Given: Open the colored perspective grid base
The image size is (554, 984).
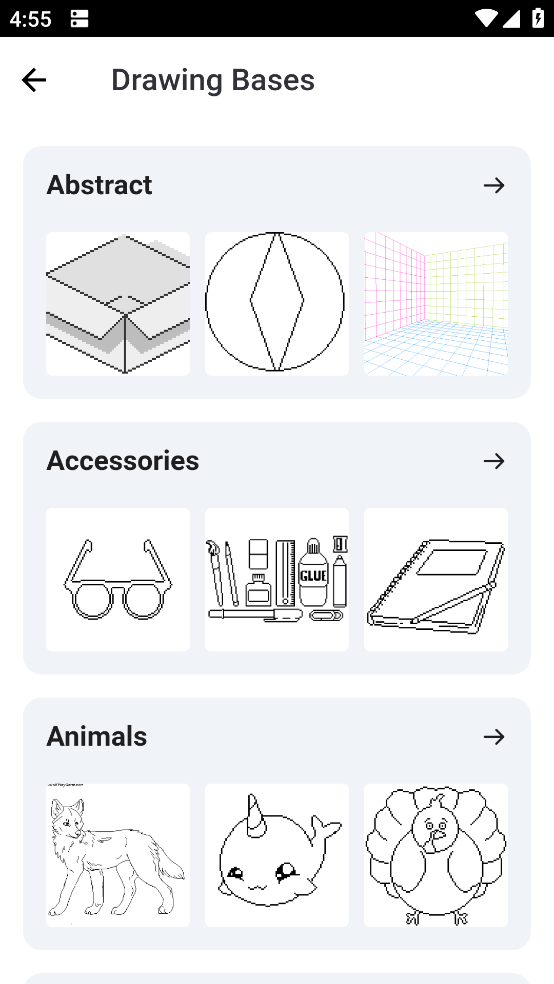Looking at the screenshot, I should click(436, 304).
